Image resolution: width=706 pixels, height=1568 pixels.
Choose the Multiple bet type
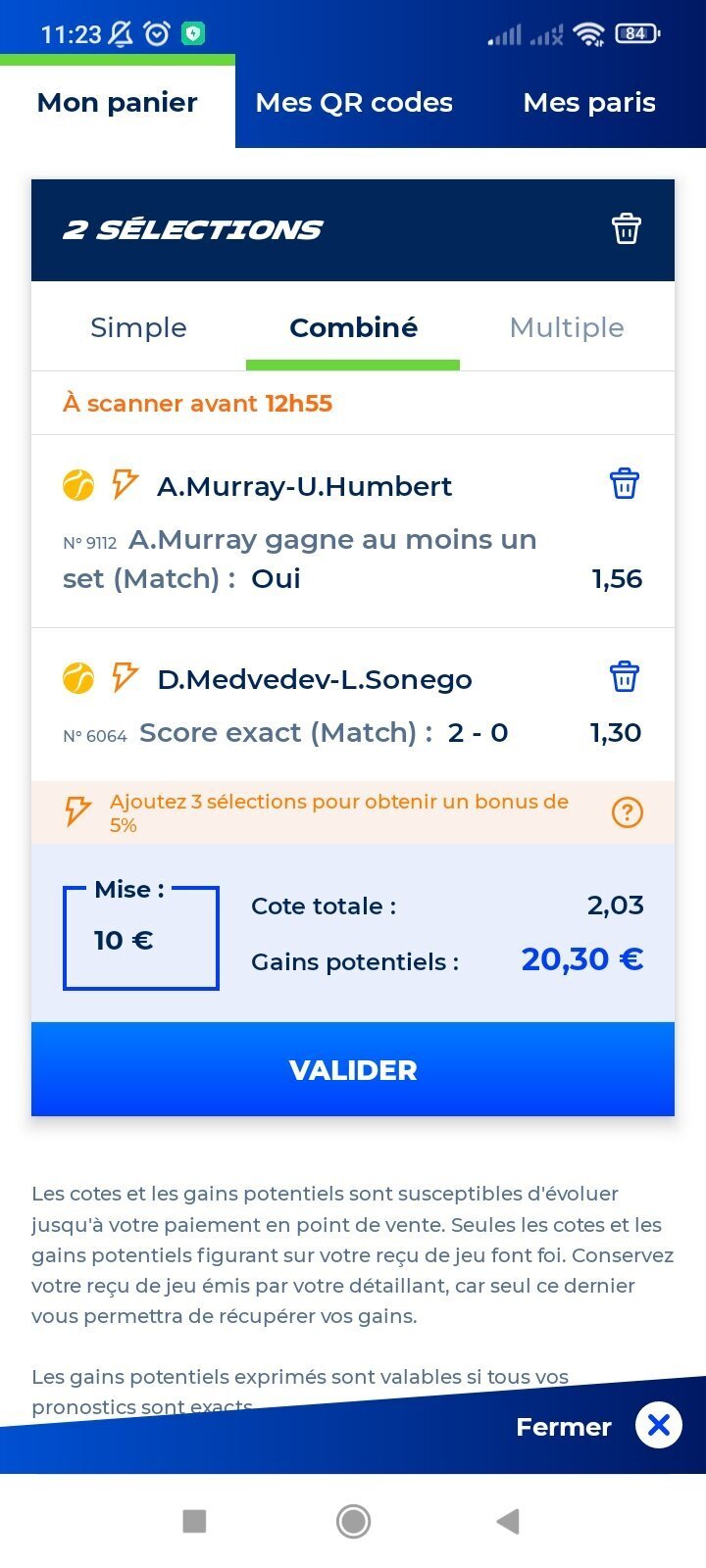(567, 327)
